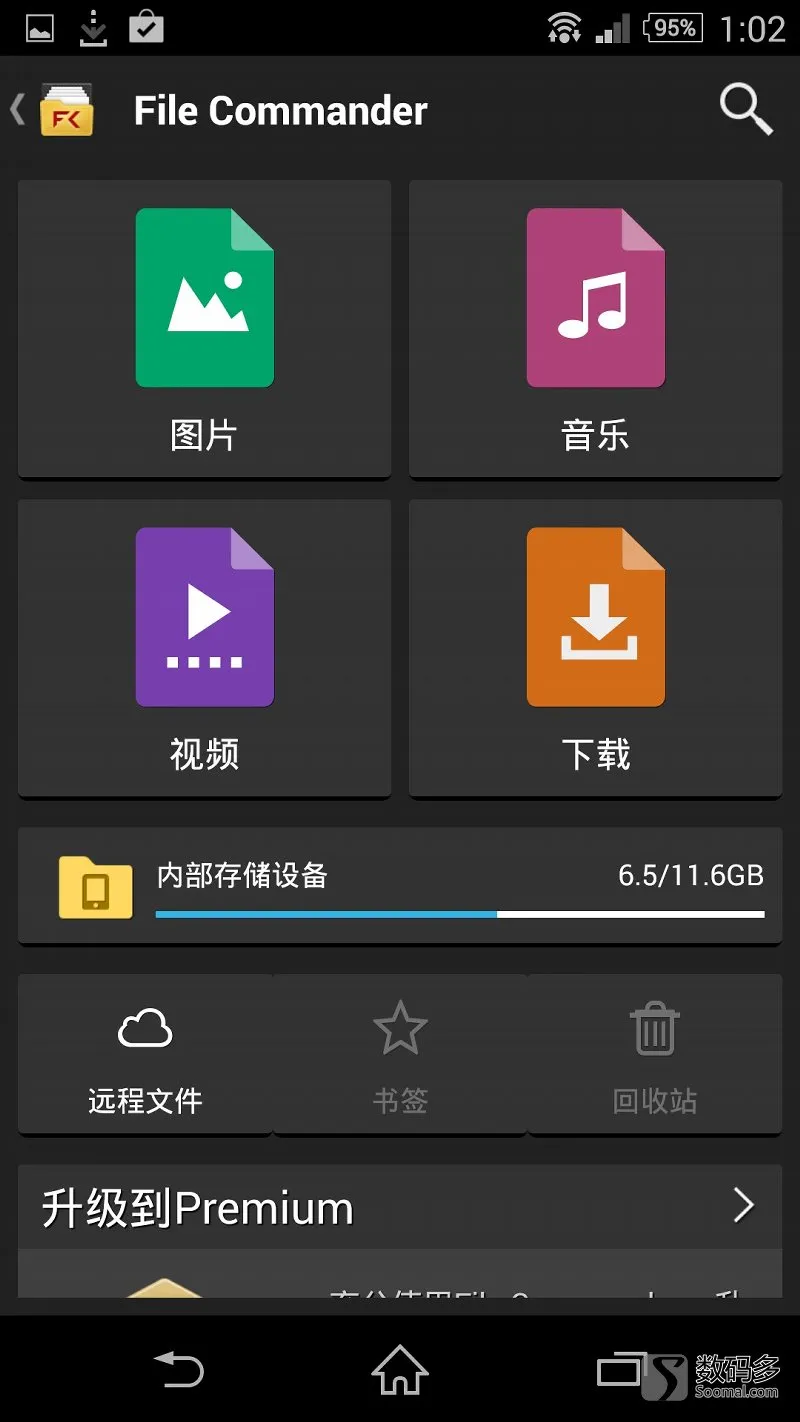Screen dimensions: 800x1422
Task: Tap the File Commander back arrow icon
Action: pyautogui.click(x=18, y=110)
